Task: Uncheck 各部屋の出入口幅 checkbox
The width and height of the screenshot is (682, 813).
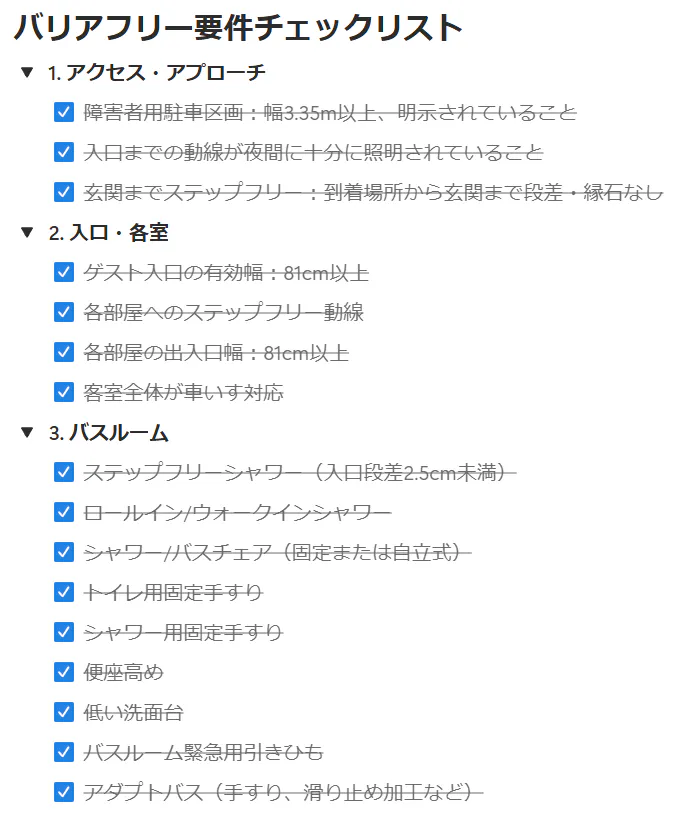Action: click(64, 352)
